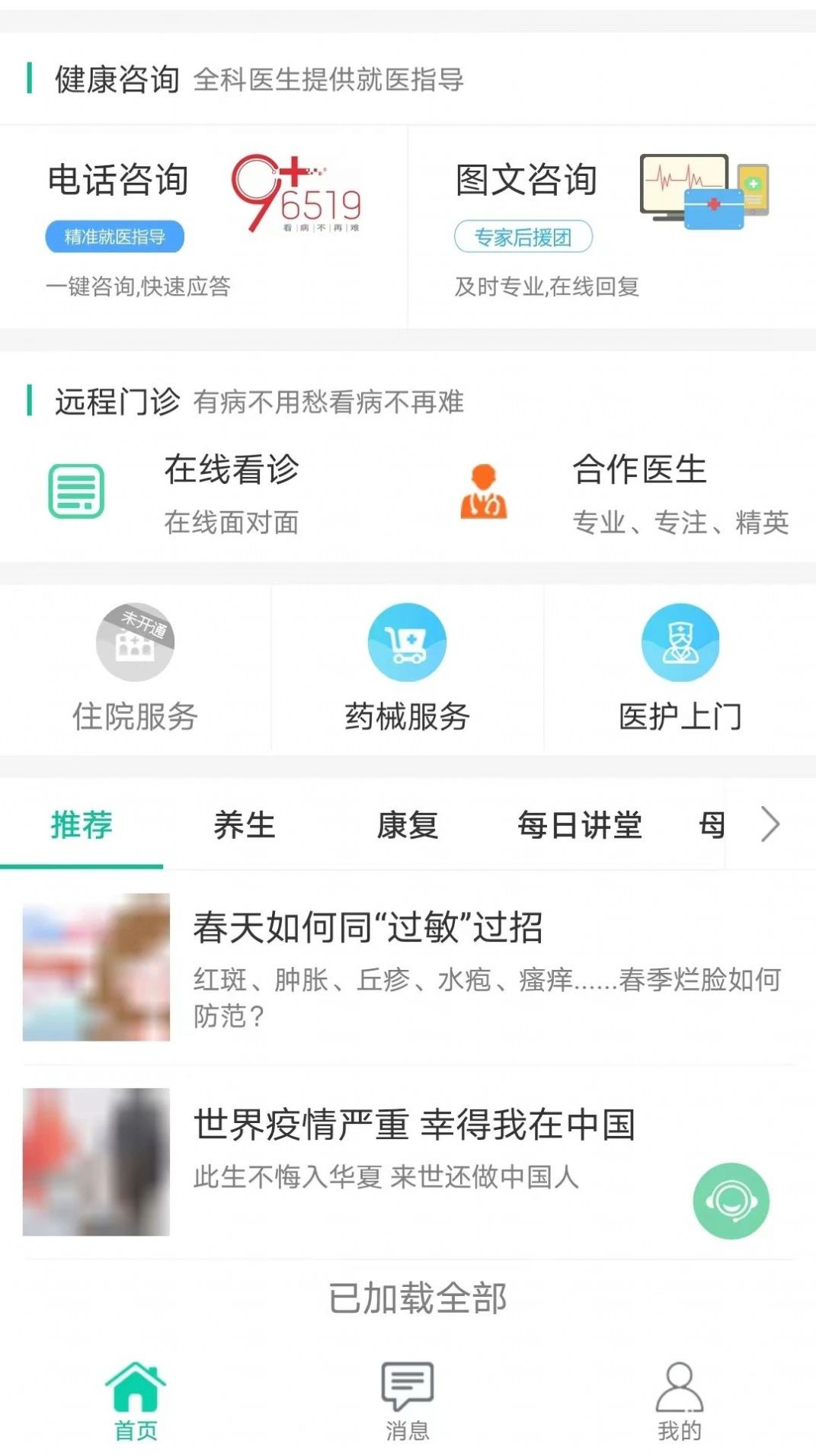Screen dimensions: 816x1456
Task: Switch to the 康复 tab
Action: pos(409,825)
